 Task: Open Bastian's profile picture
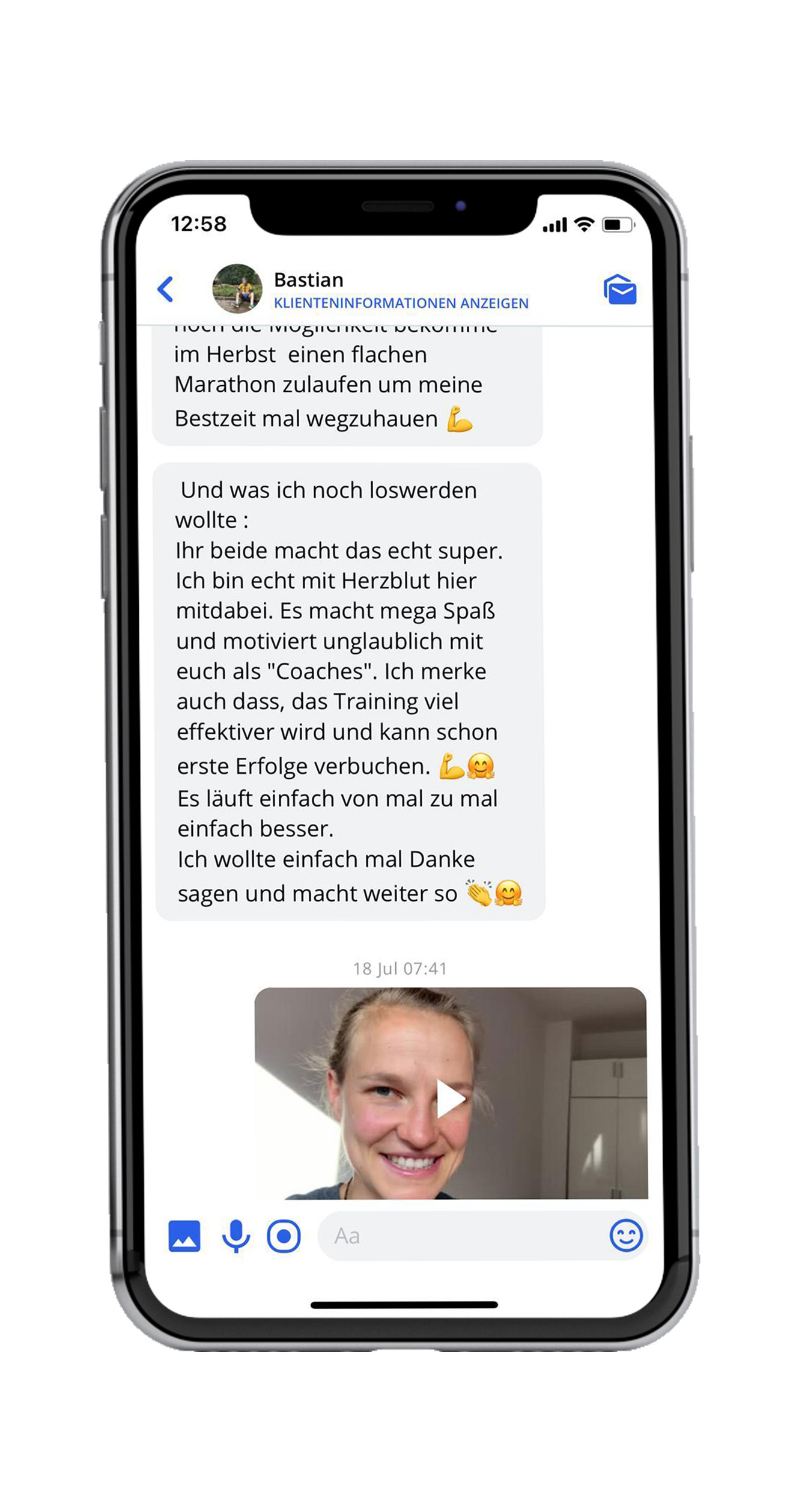(237, 289)
